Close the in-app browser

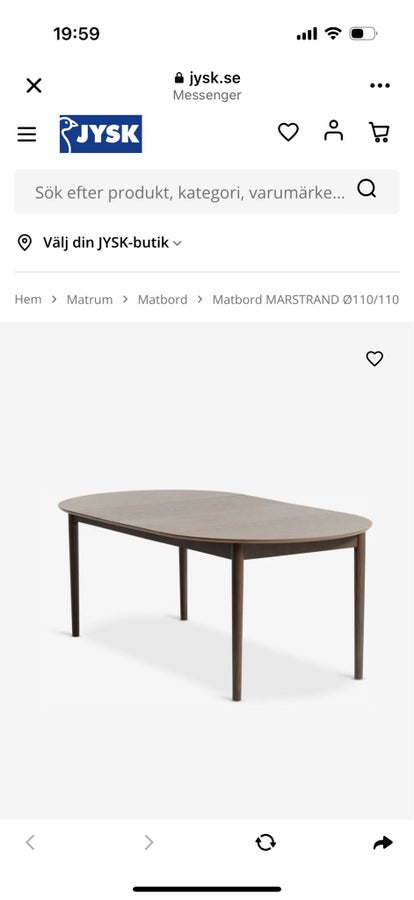pos(34,86)
